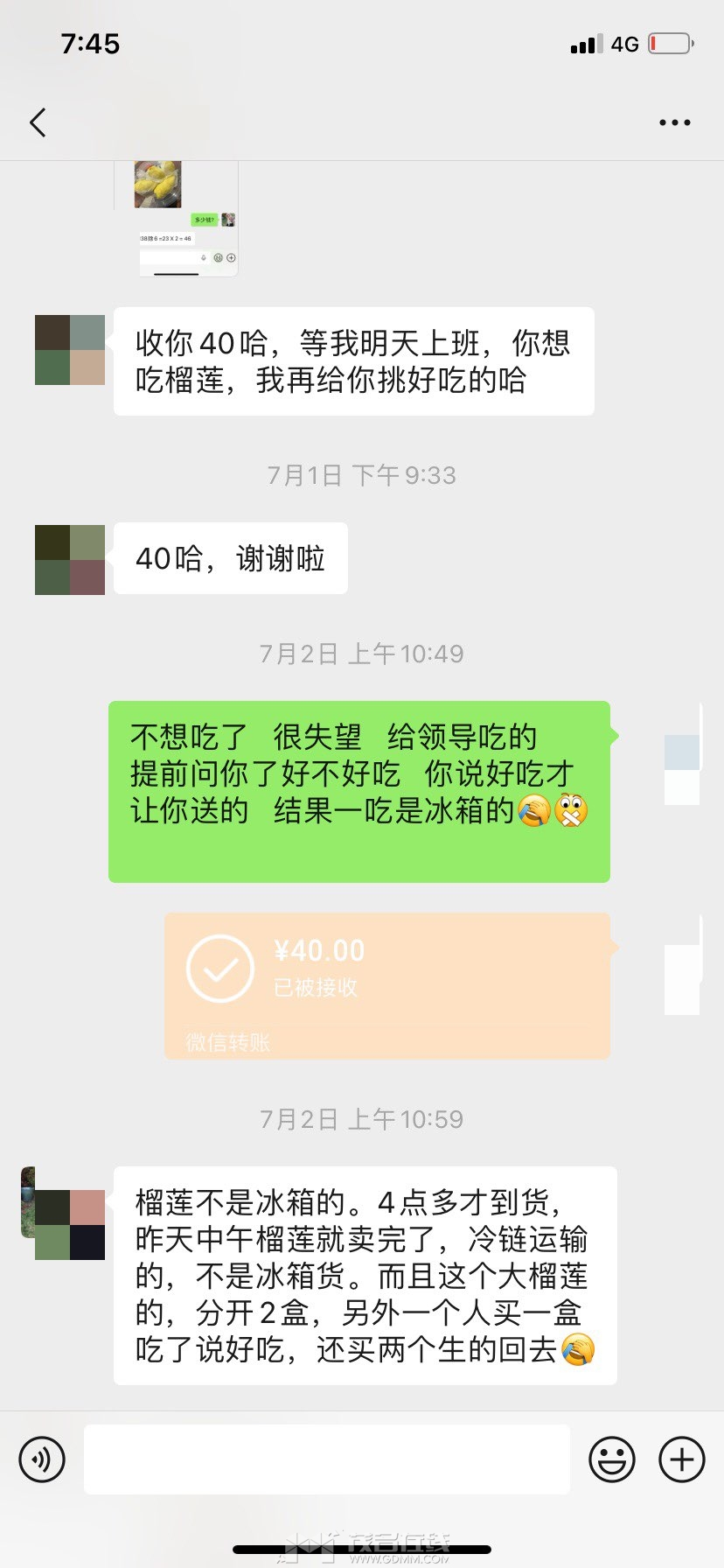The image size is (724, 1568).
Task: Open the forwarded screenshot image thumbnail
Action: pos(176,219)
